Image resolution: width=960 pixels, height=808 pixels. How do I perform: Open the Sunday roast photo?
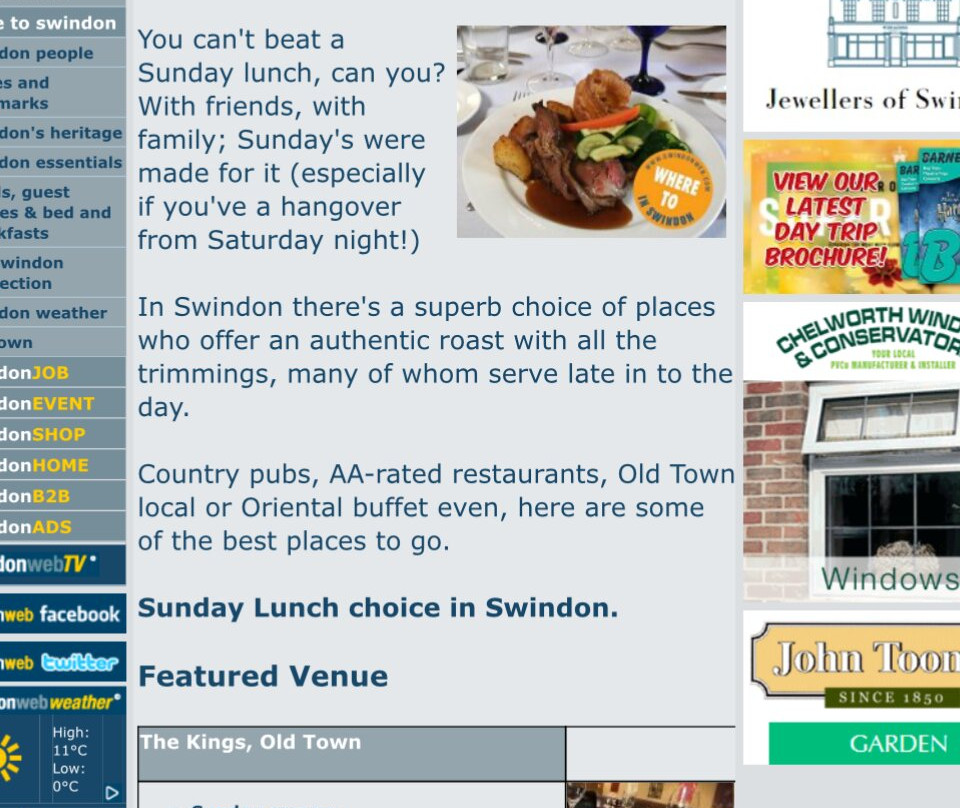[x=591, y=131]
